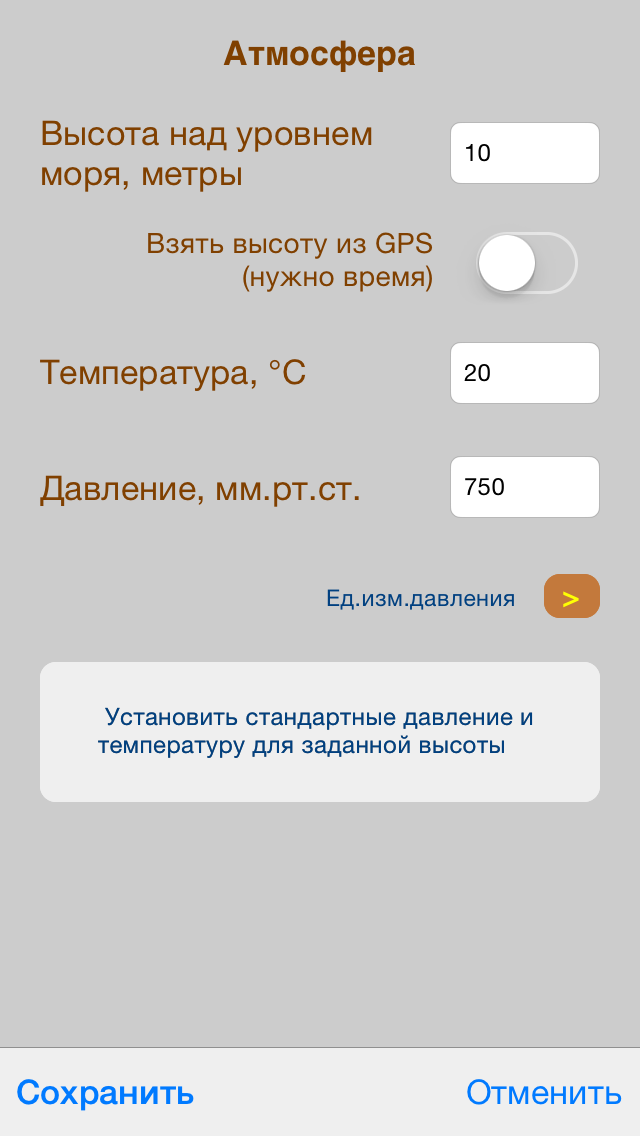The width and height of the screenshot is (640, 1136).
Task: Tap Сохранить to save settings
Action: coord(105,1092)
